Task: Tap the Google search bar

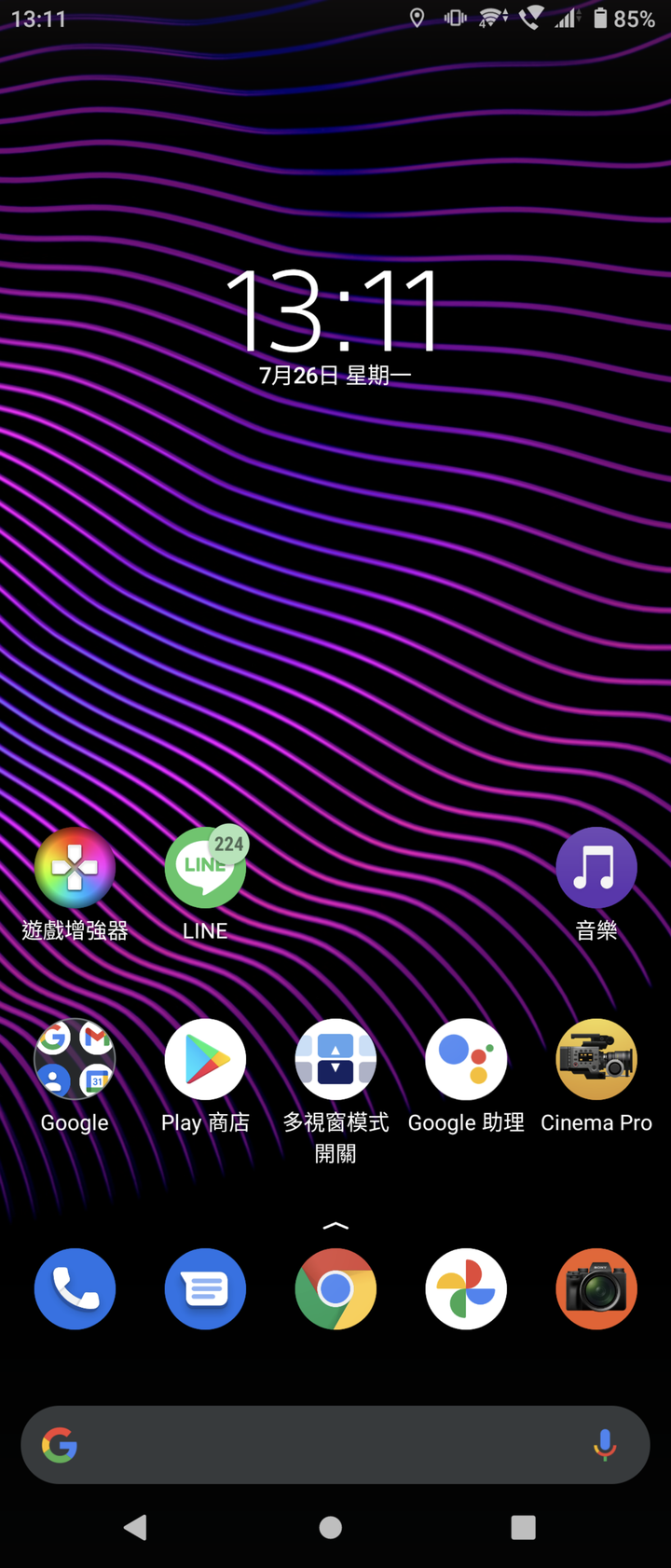Action: point(317,1445)
